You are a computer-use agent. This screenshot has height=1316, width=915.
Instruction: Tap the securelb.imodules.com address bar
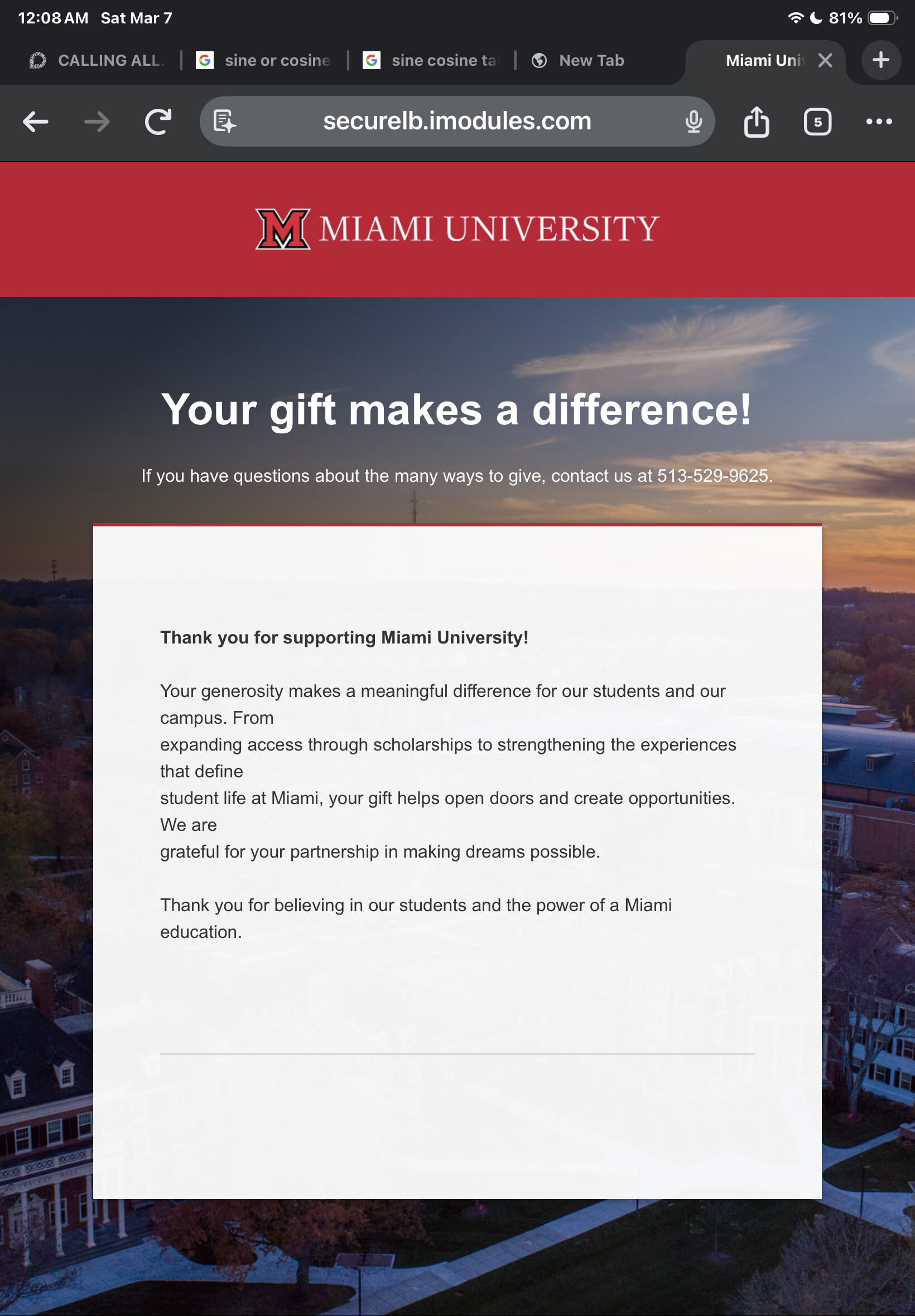[456, 122]
